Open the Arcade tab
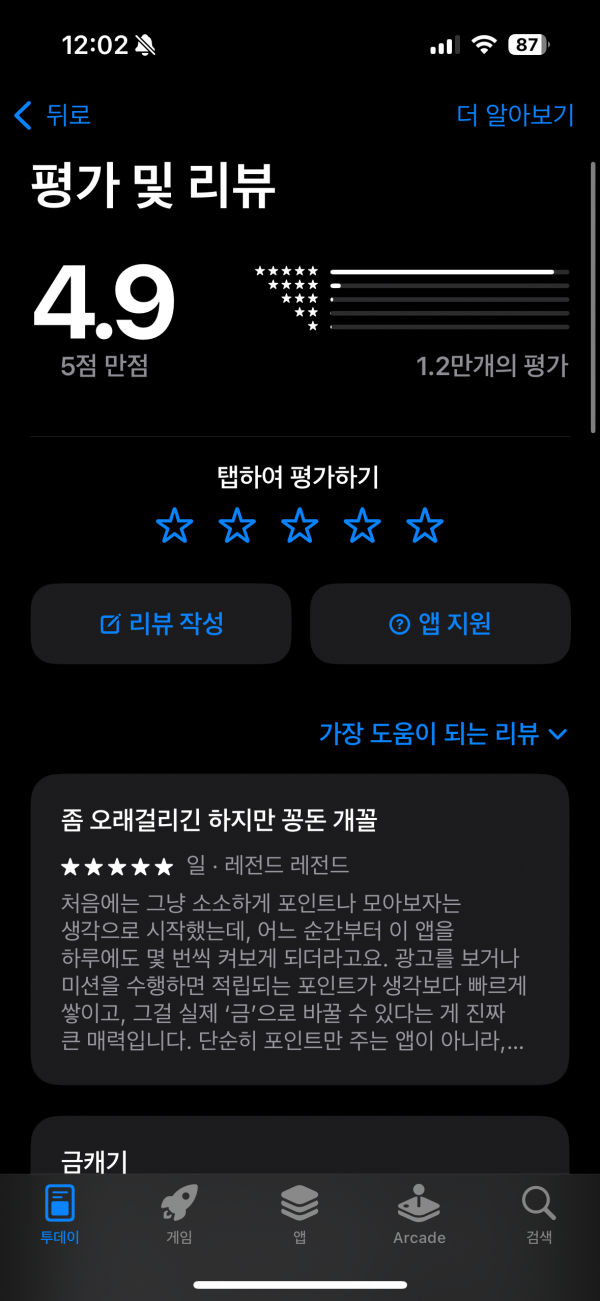This screenshot has height=1301, width=600. click(419, 1215)
